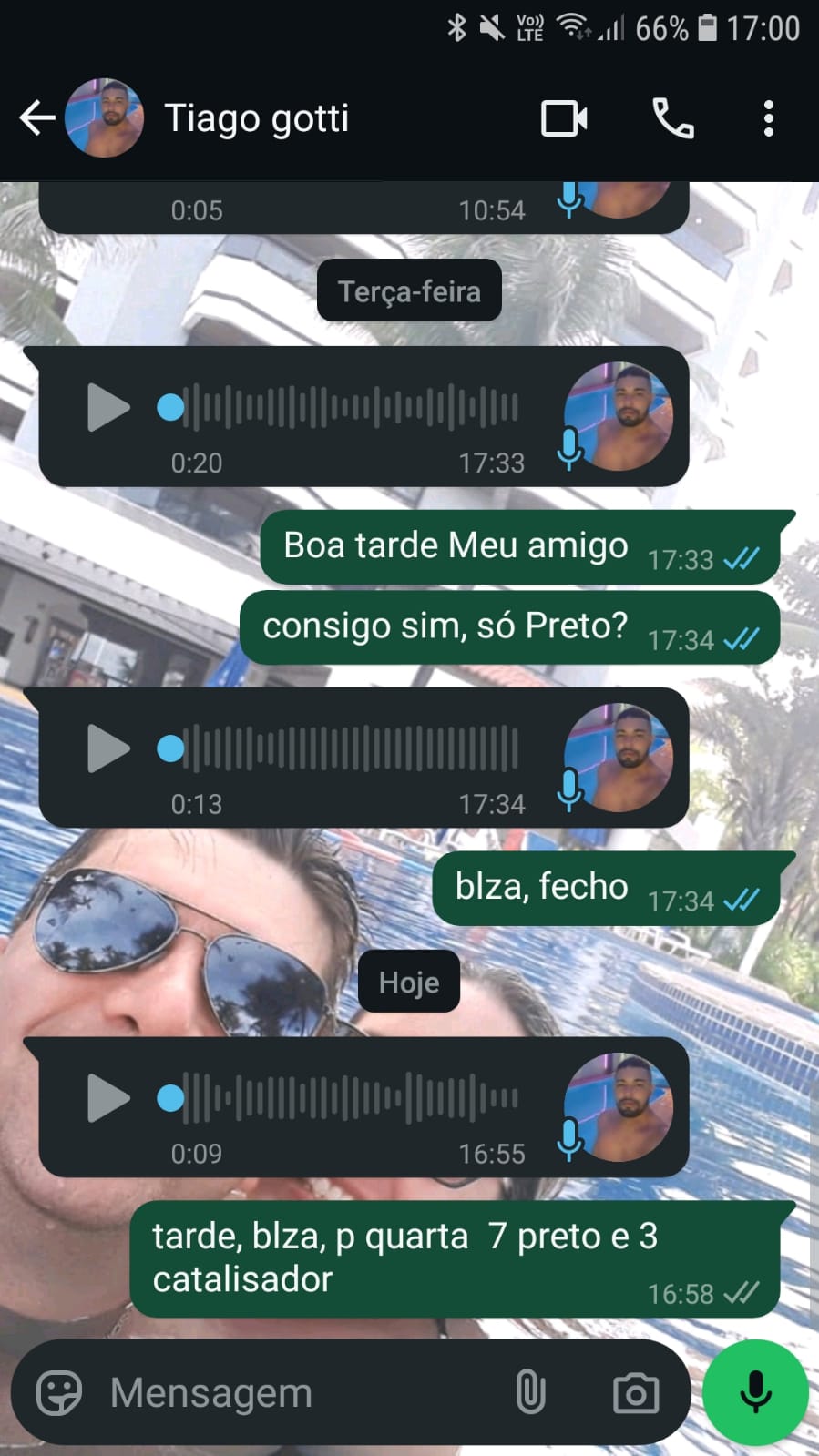Play the 0:13 voice message

(x=108, y=748)
